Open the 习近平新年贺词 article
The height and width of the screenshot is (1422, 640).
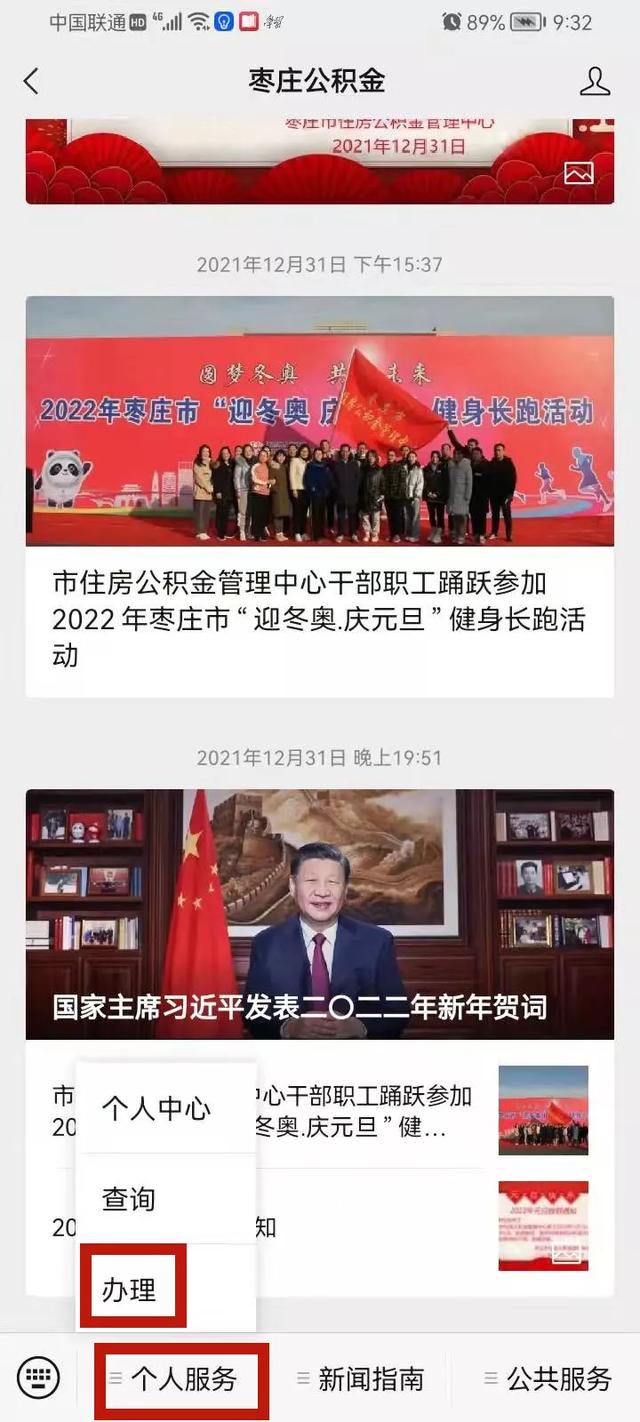coord(319,915)
